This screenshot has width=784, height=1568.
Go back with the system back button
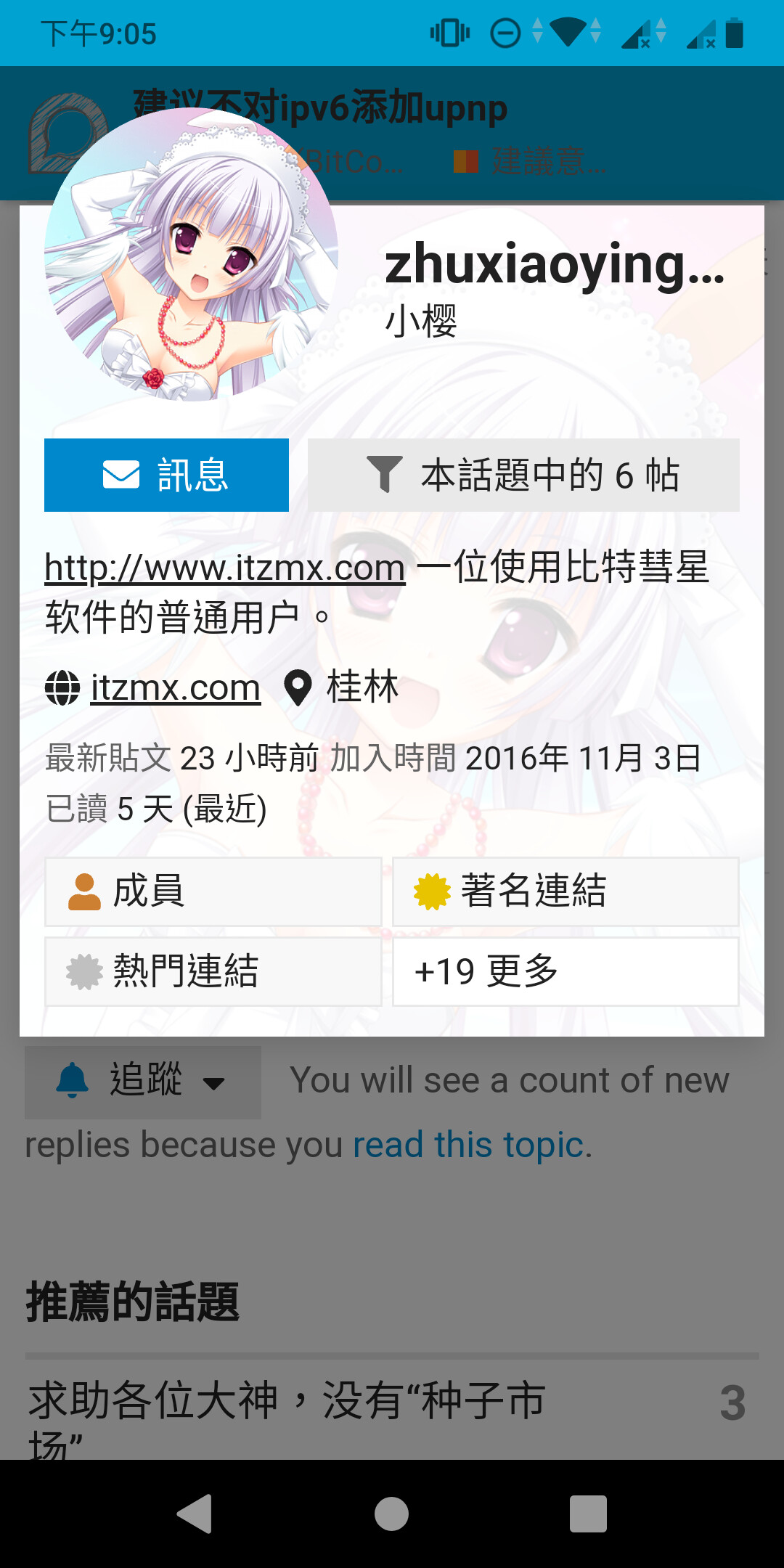[x=195, y=1514]
